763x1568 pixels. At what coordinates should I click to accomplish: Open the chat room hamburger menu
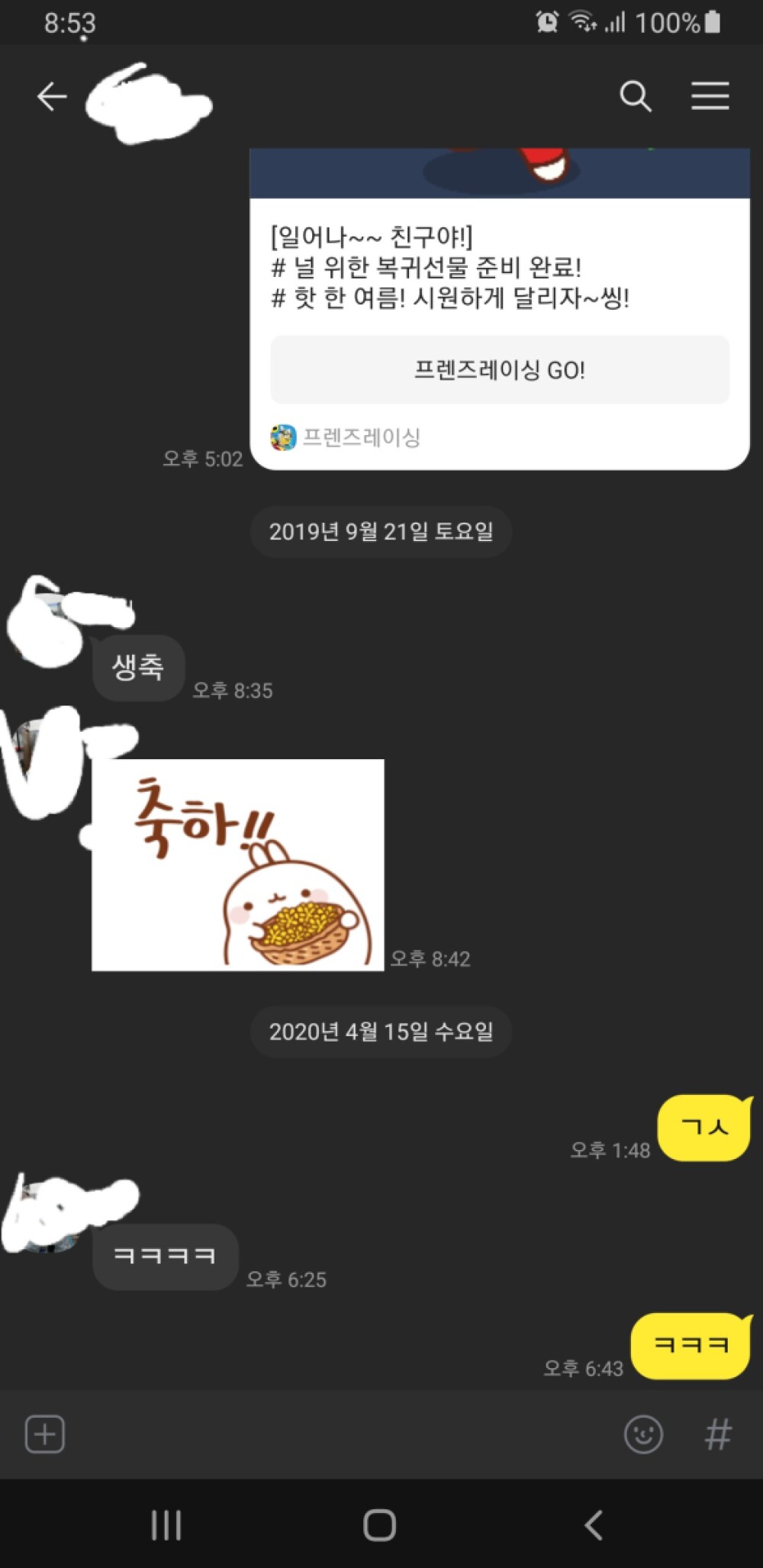(710, 97)
